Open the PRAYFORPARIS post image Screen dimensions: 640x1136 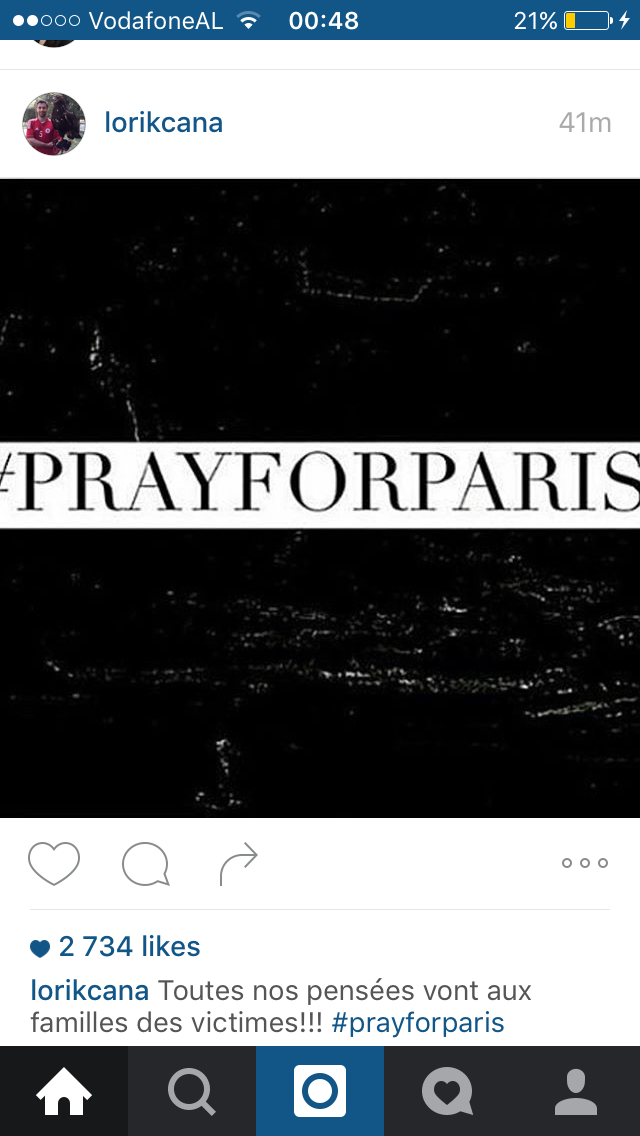[x=320, y=498]
